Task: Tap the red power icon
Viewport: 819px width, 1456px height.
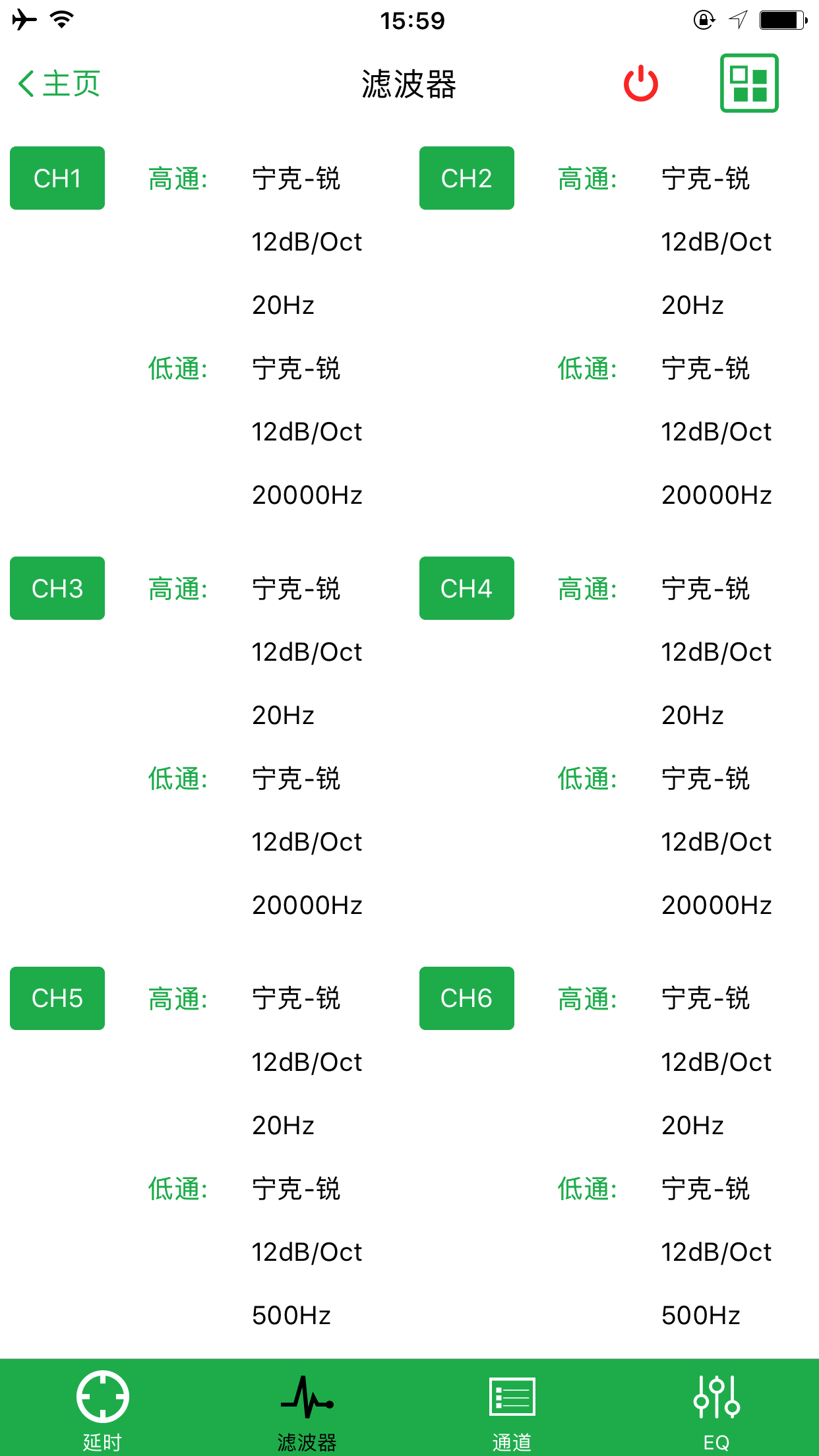Action: [x=640, y=84]
